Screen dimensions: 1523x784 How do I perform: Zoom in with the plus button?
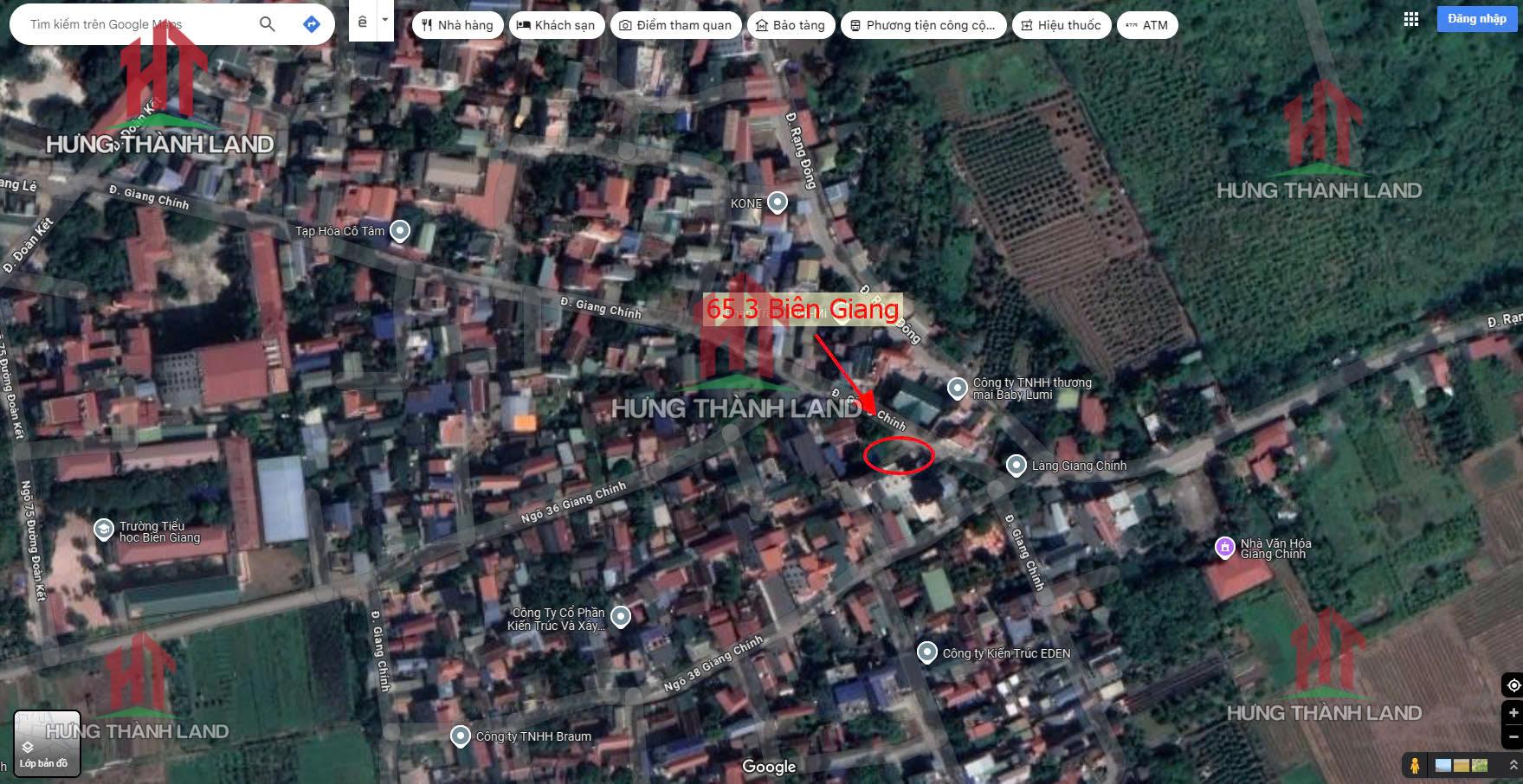(x=1513, y=713)
